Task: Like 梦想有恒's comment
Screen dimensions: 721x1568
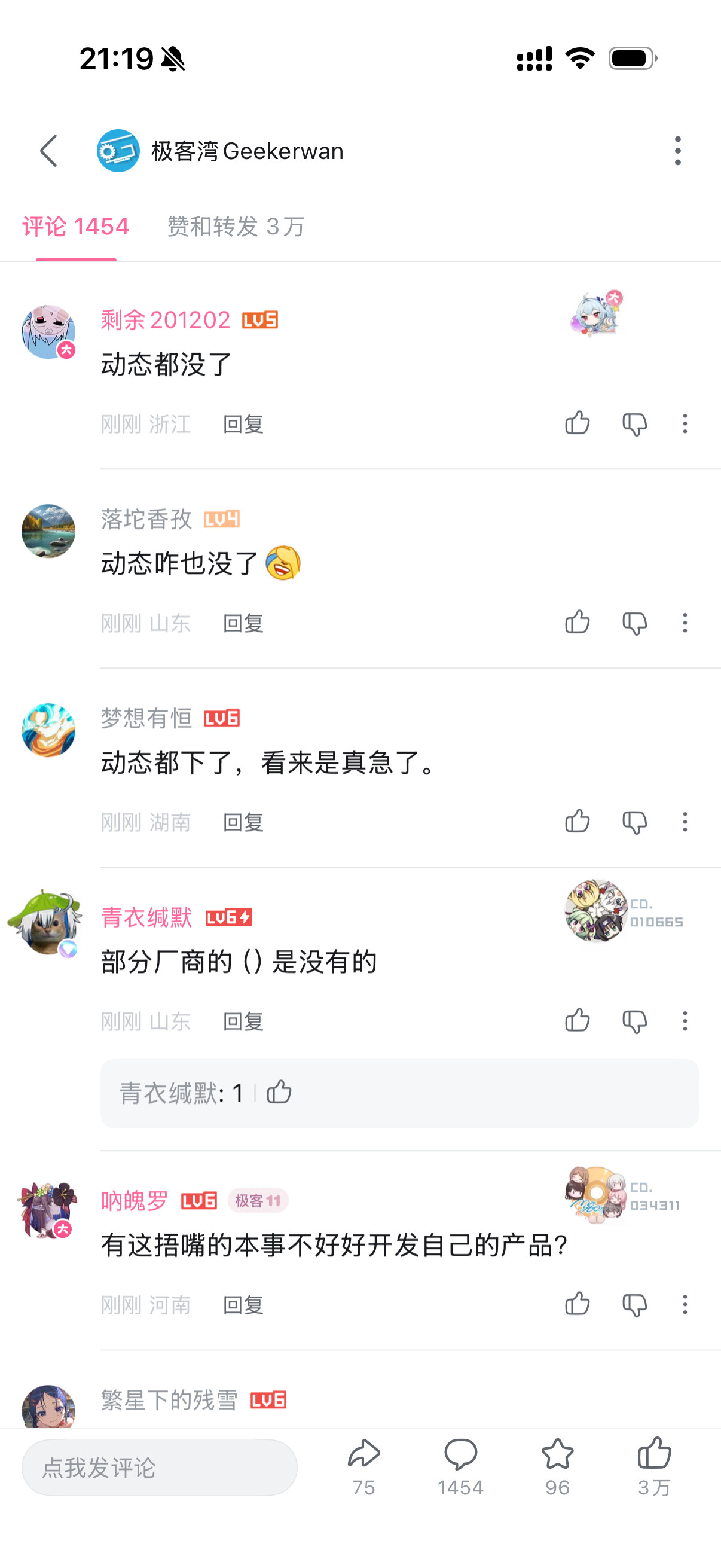Action: pyautogui.click(x=577, y=821)
